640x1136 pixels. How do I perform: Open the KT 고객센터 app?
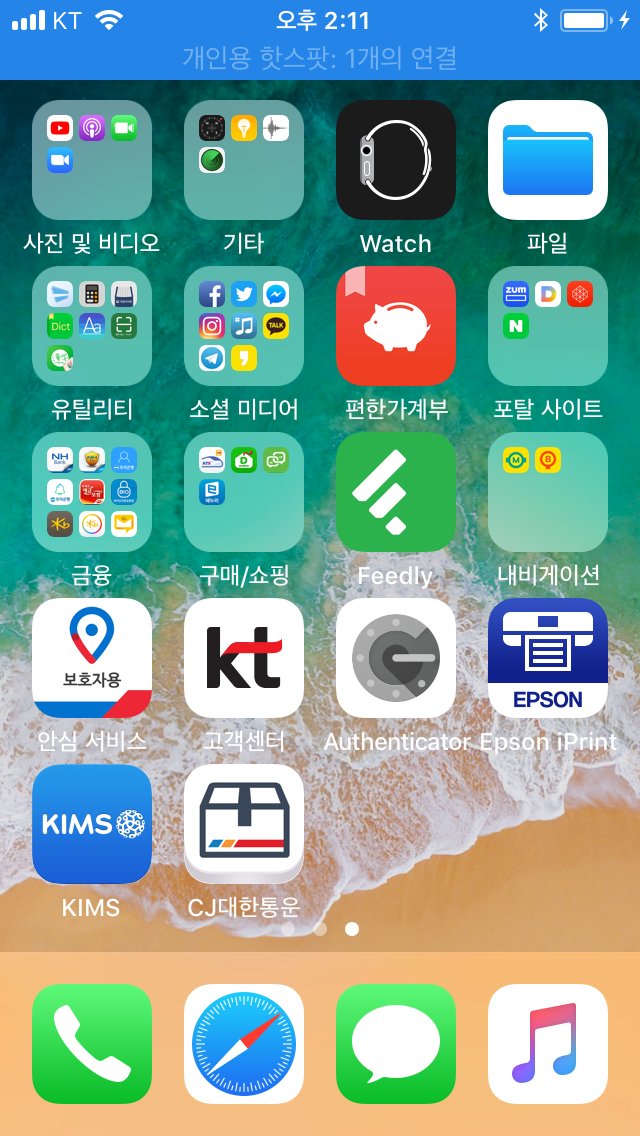[244, 658]
